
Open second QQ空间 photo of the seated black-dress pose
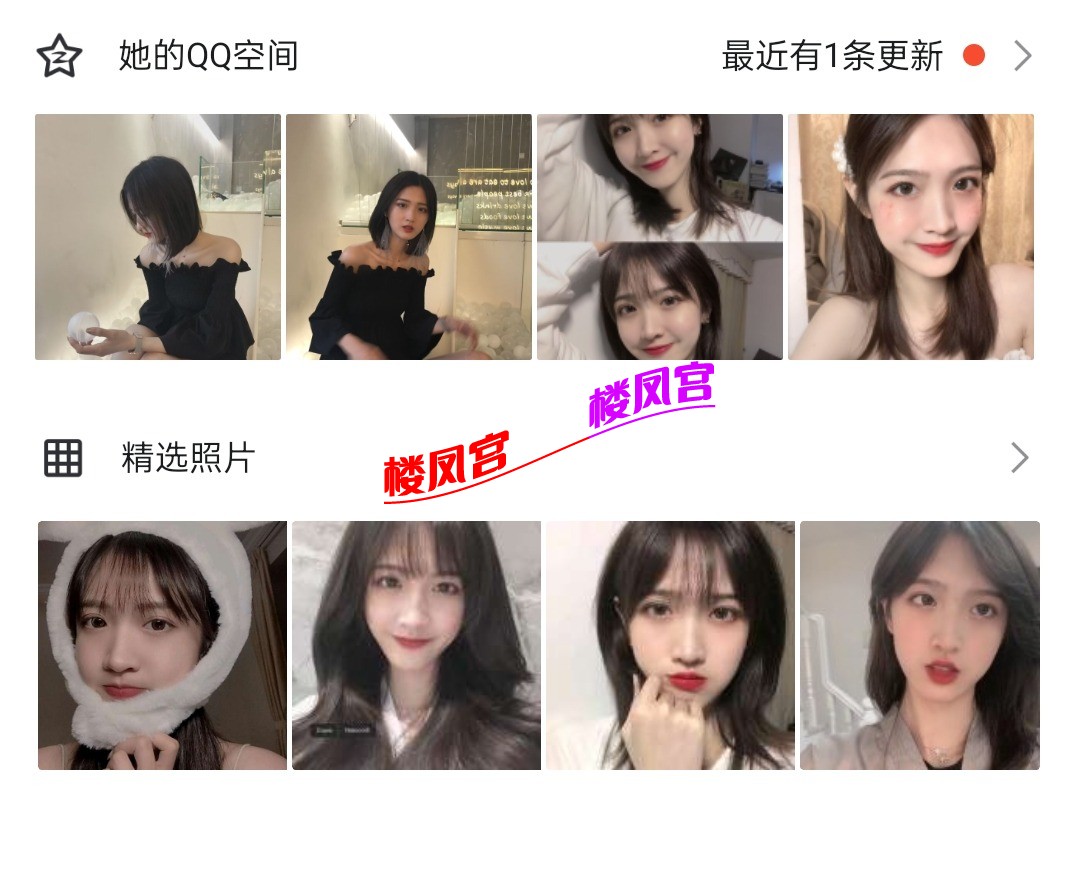pyautogui.click(x=409, y=237)
